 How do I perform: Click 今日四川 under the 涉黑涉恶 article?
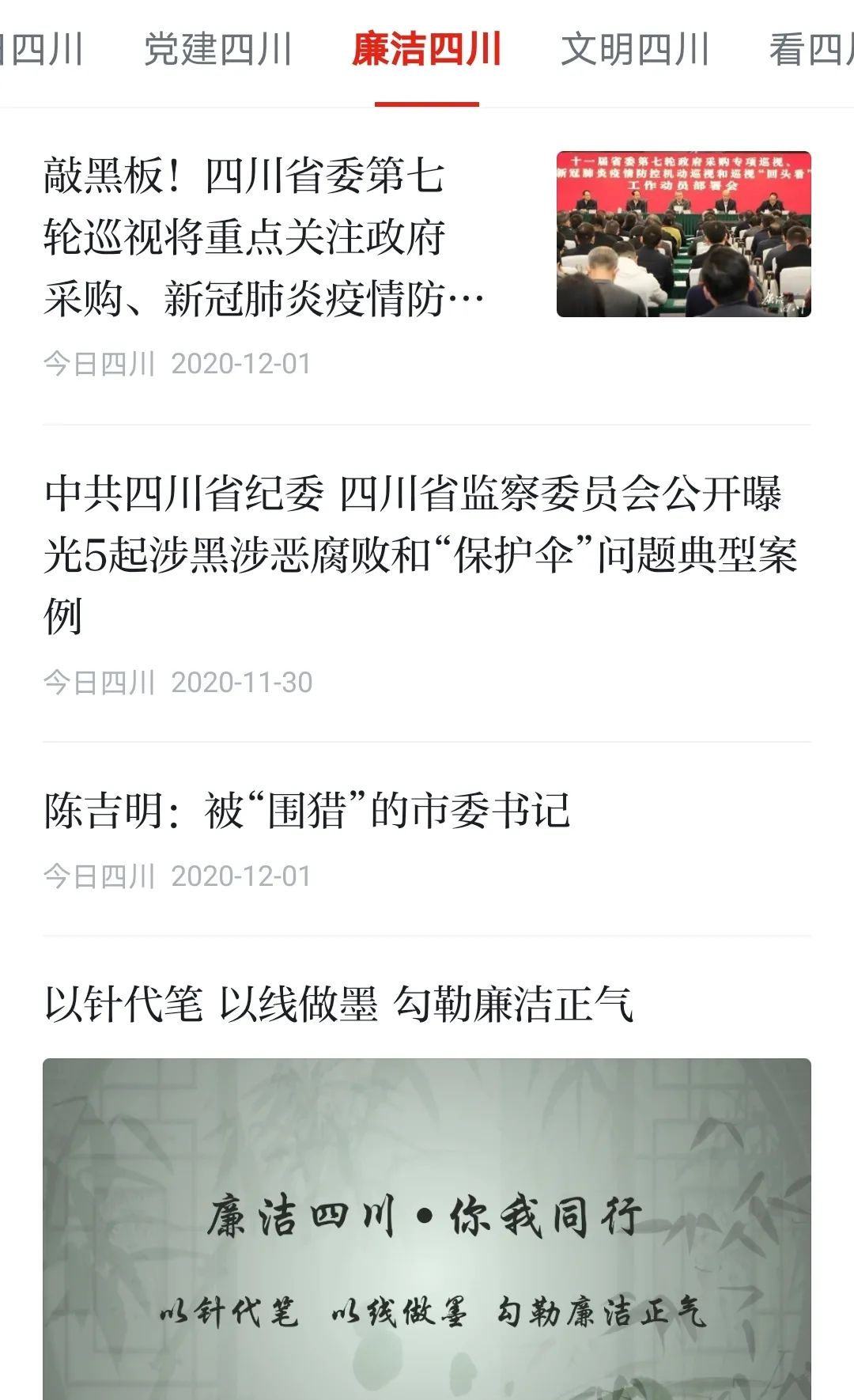98,679
